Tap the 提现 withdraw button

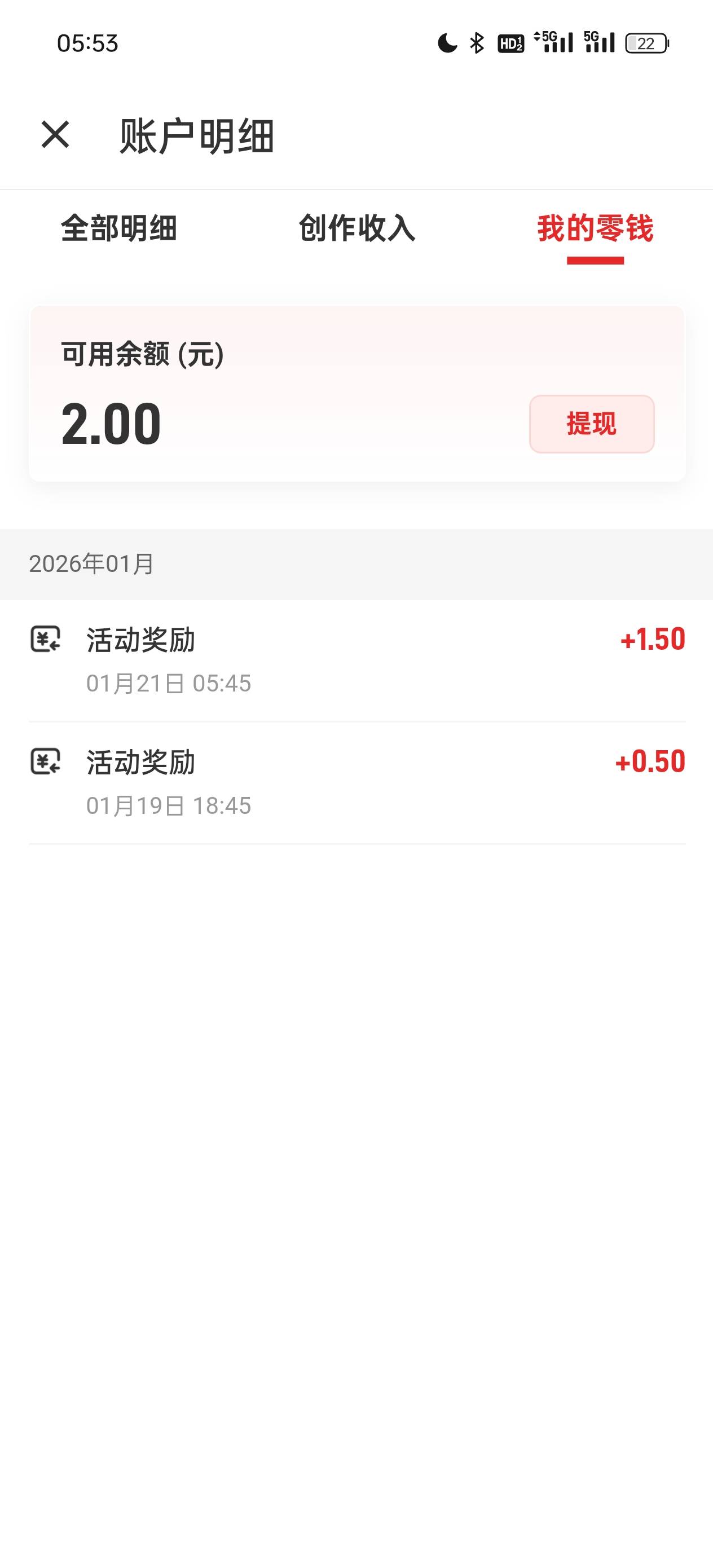click(591, 424)
